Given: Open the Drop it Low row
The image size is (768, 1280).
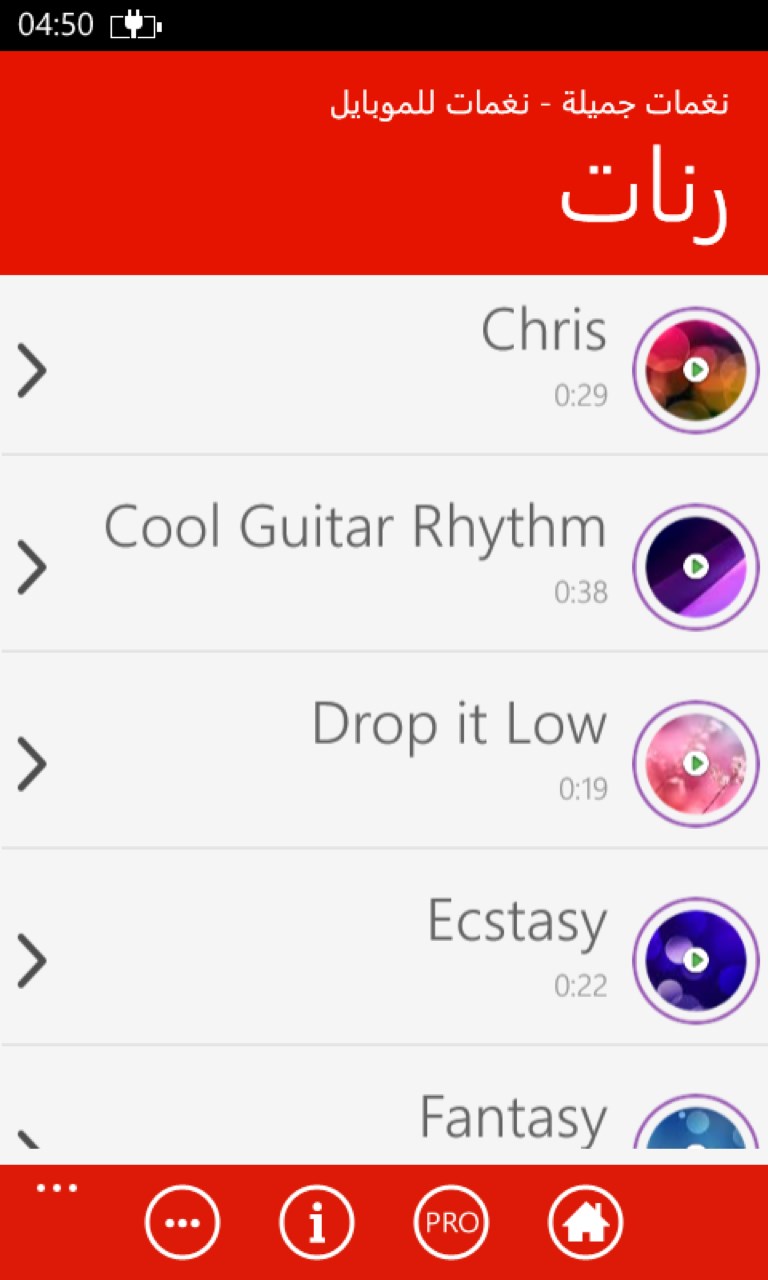Looking at the screenshot, I should pyautogui.click(x=33, y=764).
